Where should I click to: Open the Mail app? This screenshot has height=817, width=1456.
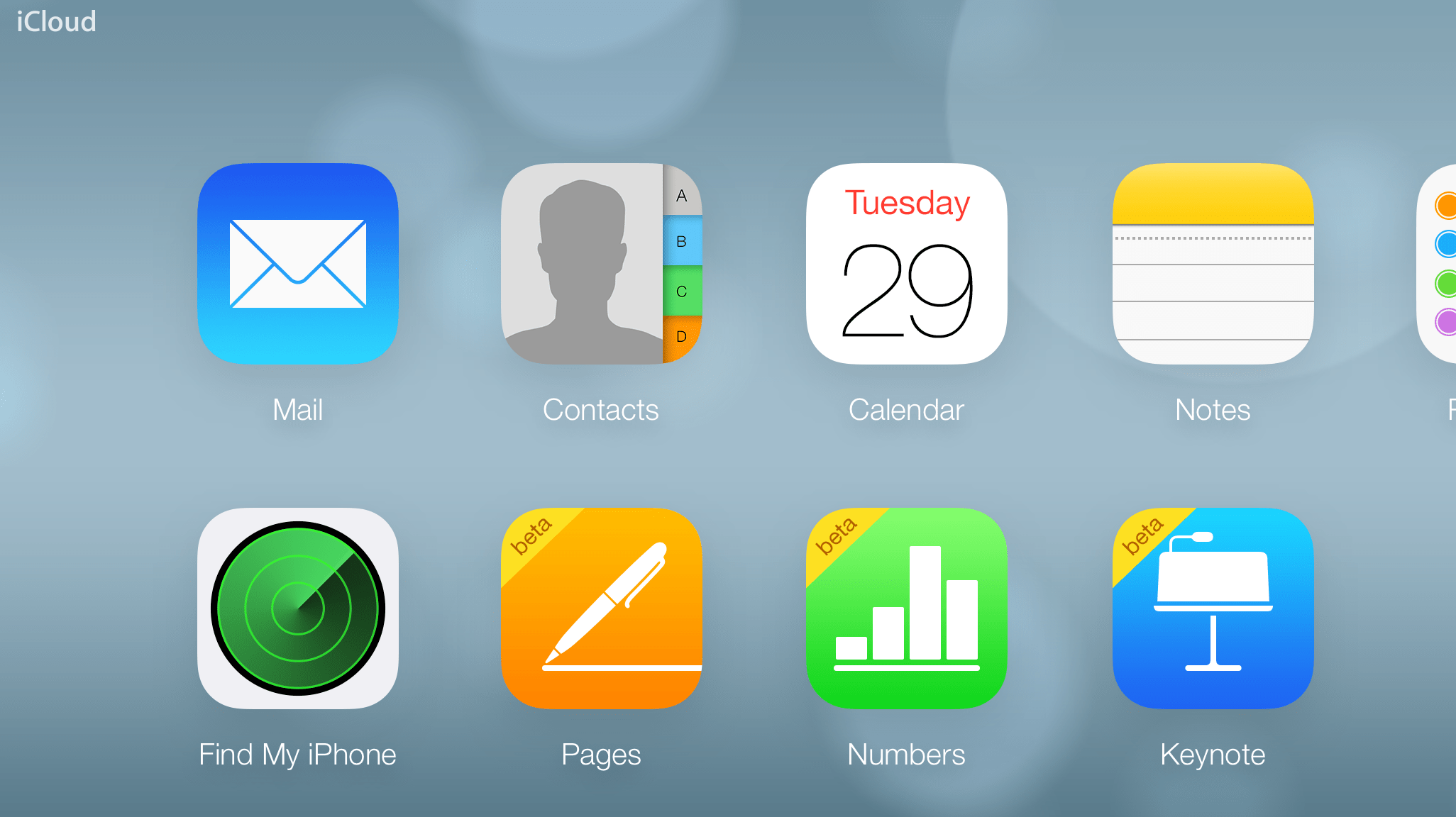[x=298, y=264]
